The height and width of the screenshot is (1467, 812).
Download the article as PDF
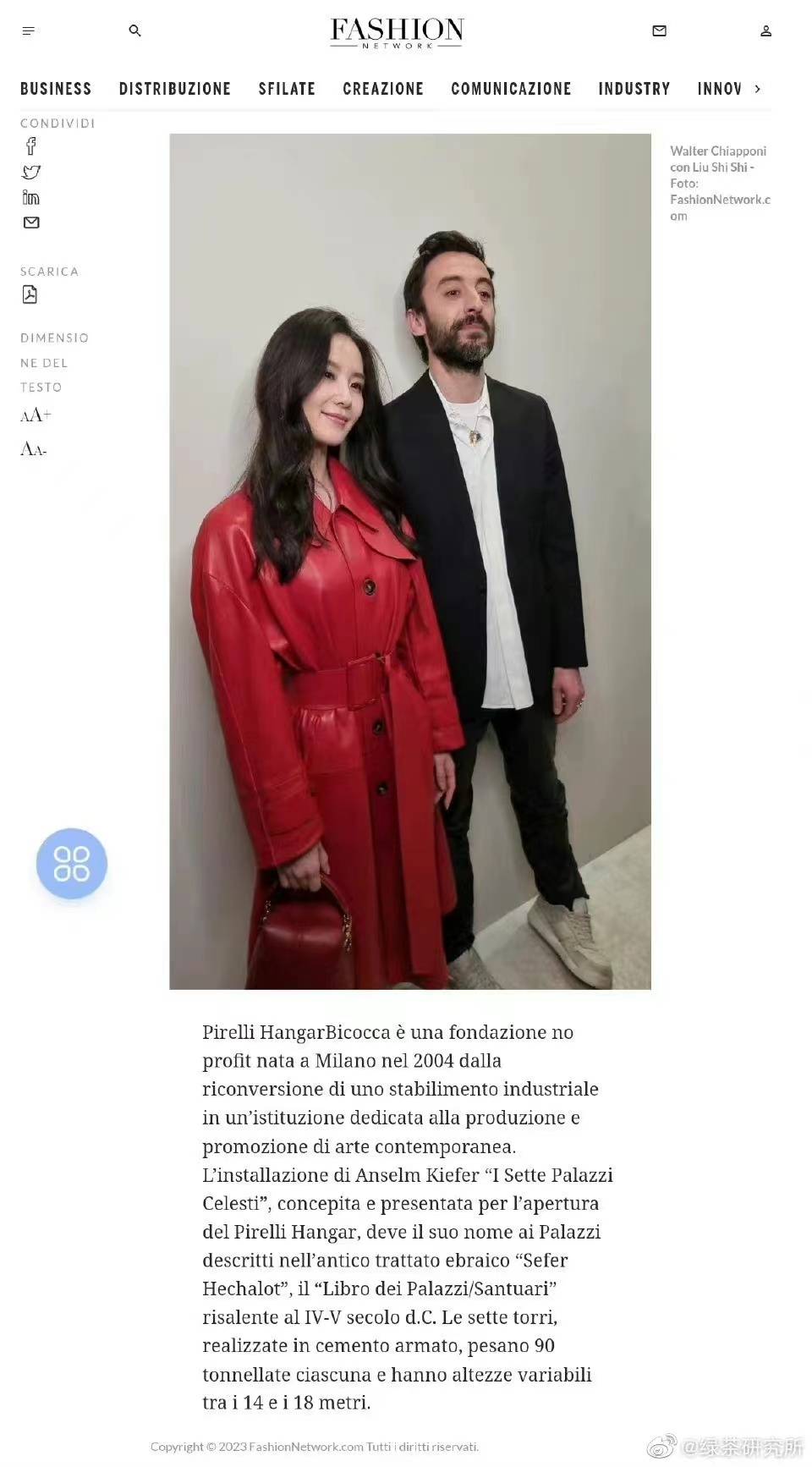coord(30,294)
